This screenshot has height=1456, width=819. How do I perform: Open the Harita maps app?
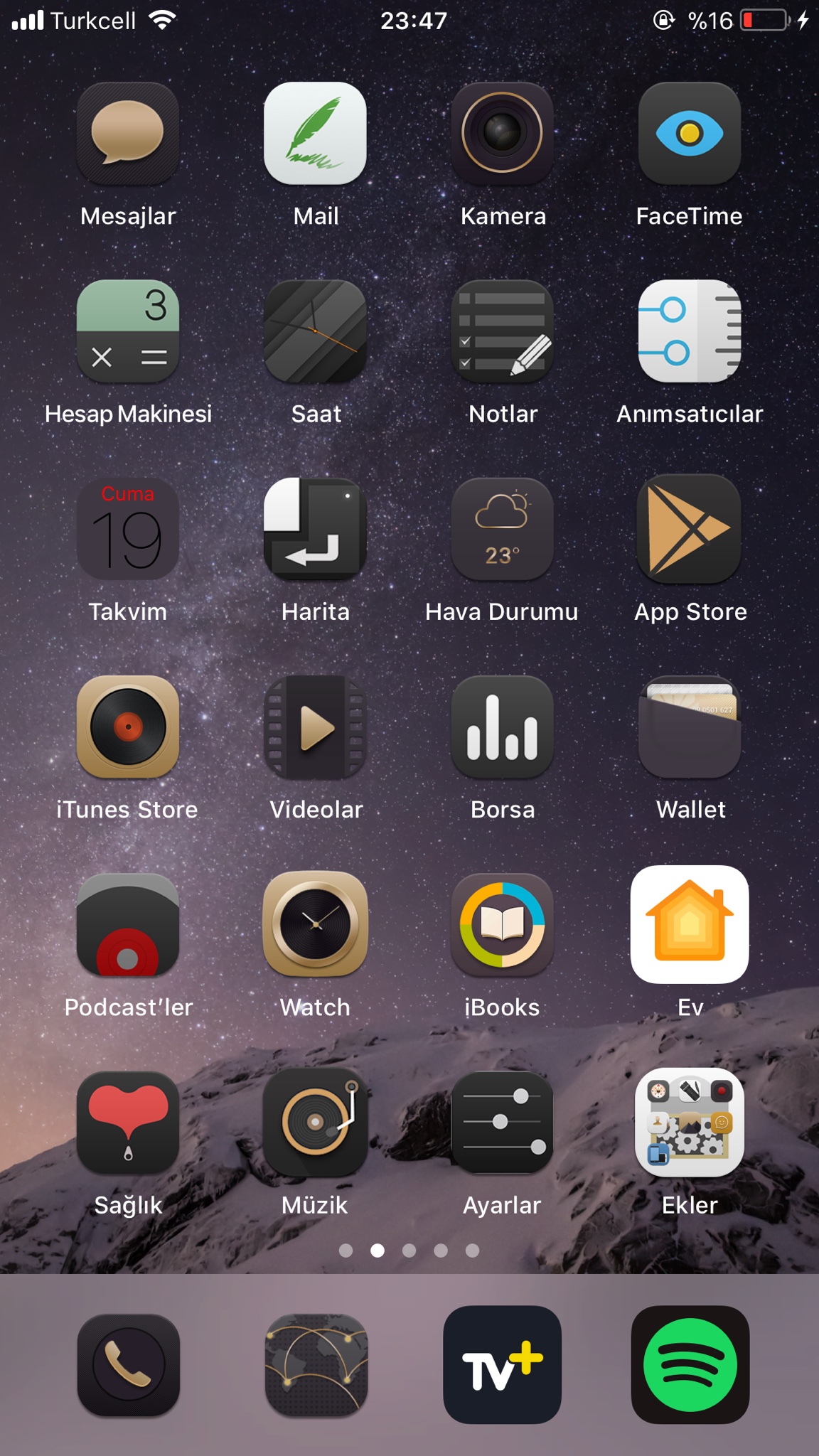tap(315, 528)
